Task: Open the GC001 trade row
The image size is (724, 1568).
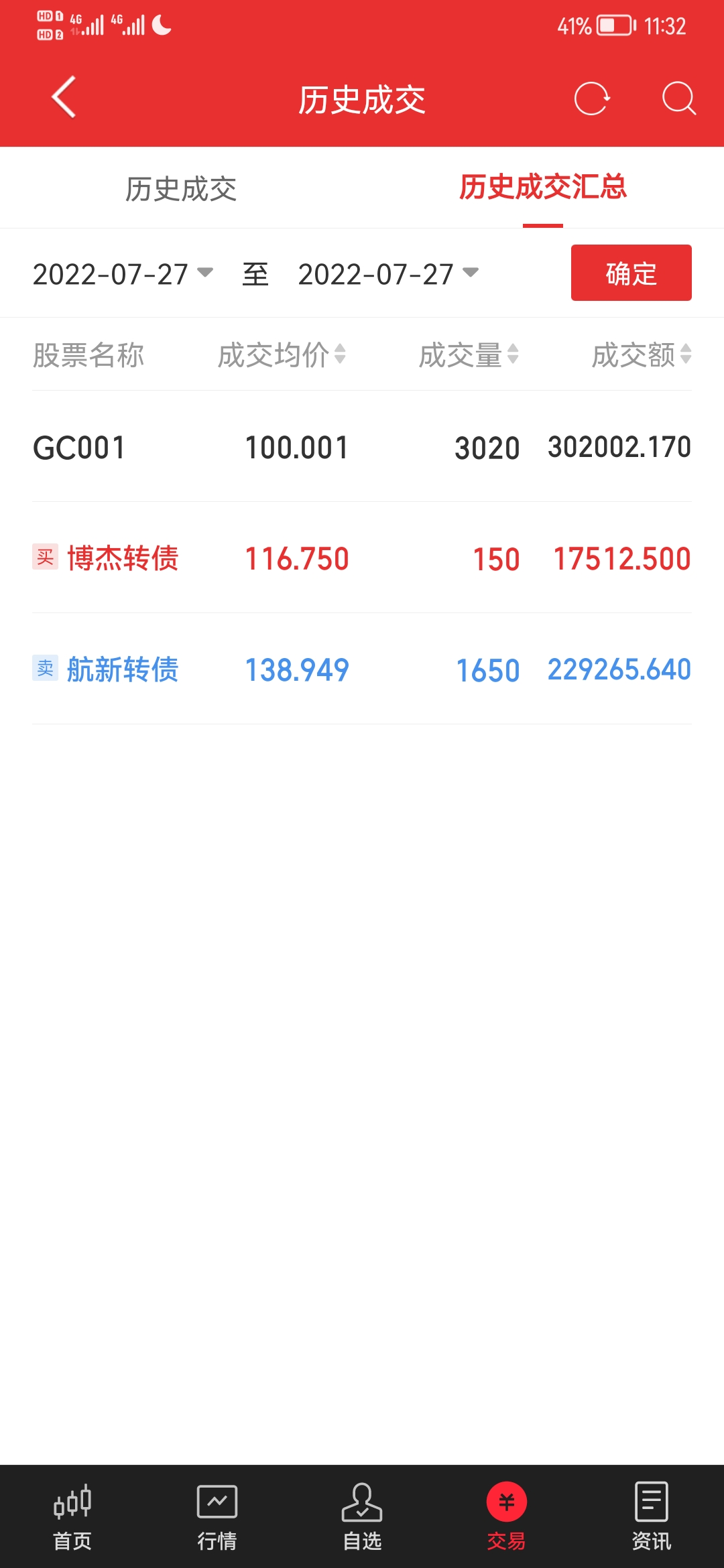Action: pos(362,447)
